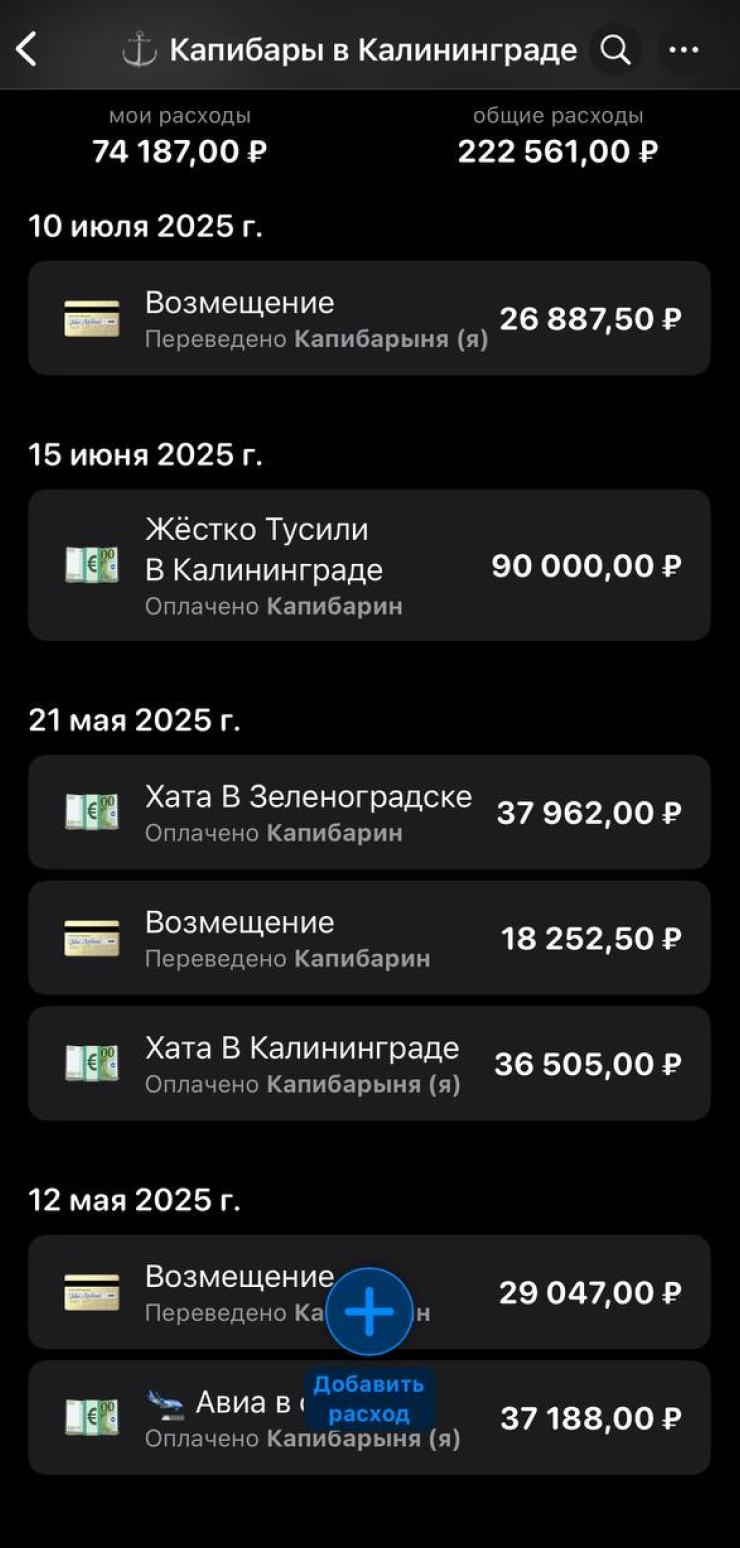Open the Жёстко Тусили В Калининграде expense
The height and width of the screenshot is (1548, 740).
(x=369, y=565)
